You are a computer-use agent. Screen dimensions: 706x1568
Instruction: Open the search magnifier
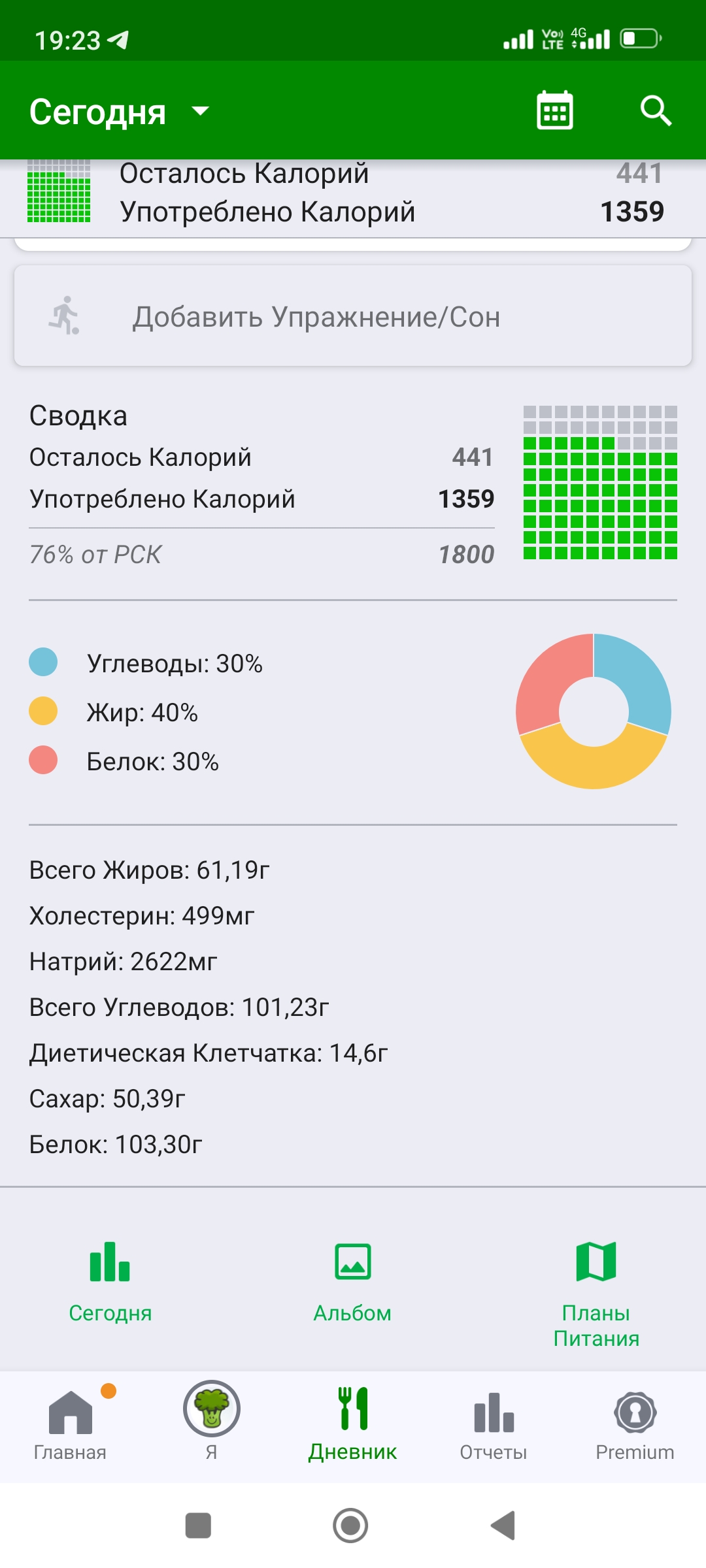656,110
